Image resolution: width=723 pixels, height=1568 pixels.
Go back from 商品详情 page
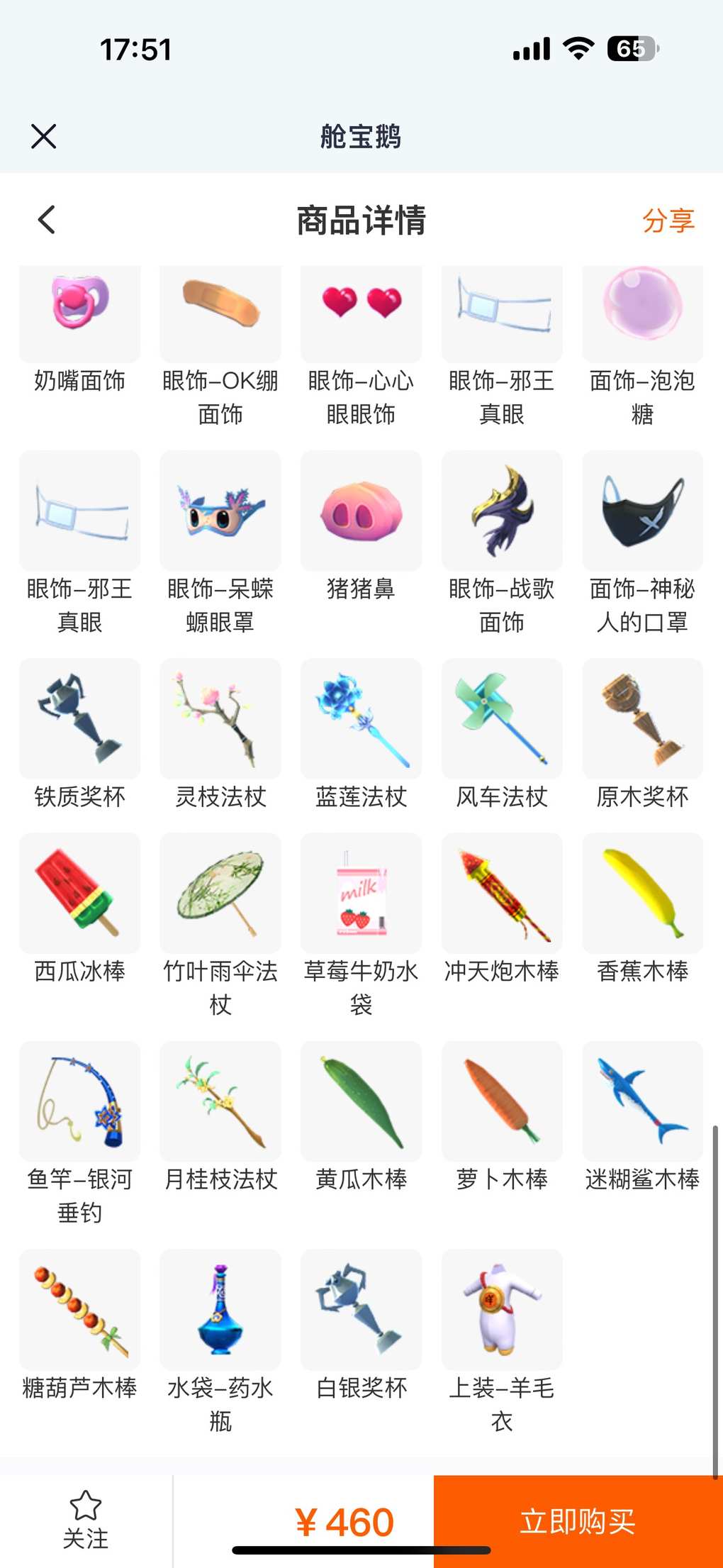tap(47, 220)
